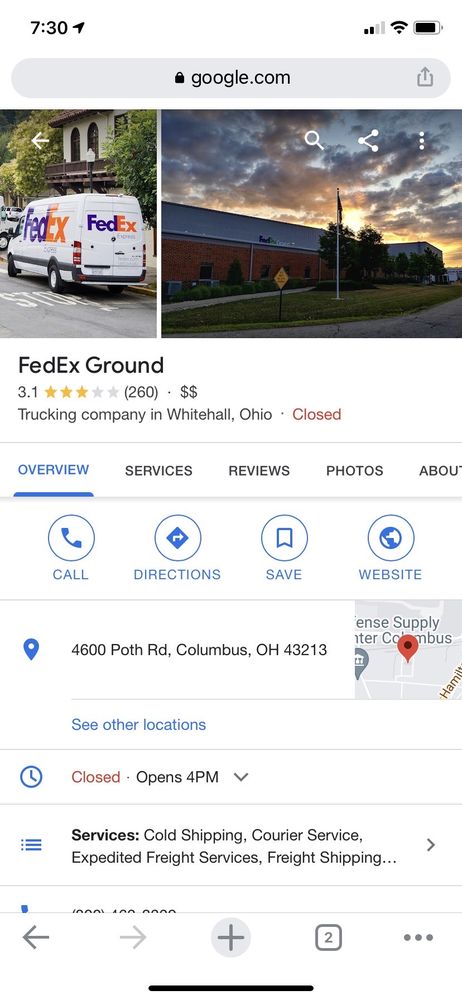The height and width of the screenshot is (1000, 462).
Task: Share this FedEx Ground listing
Action: pyautogui.click(x=368, y=140)
